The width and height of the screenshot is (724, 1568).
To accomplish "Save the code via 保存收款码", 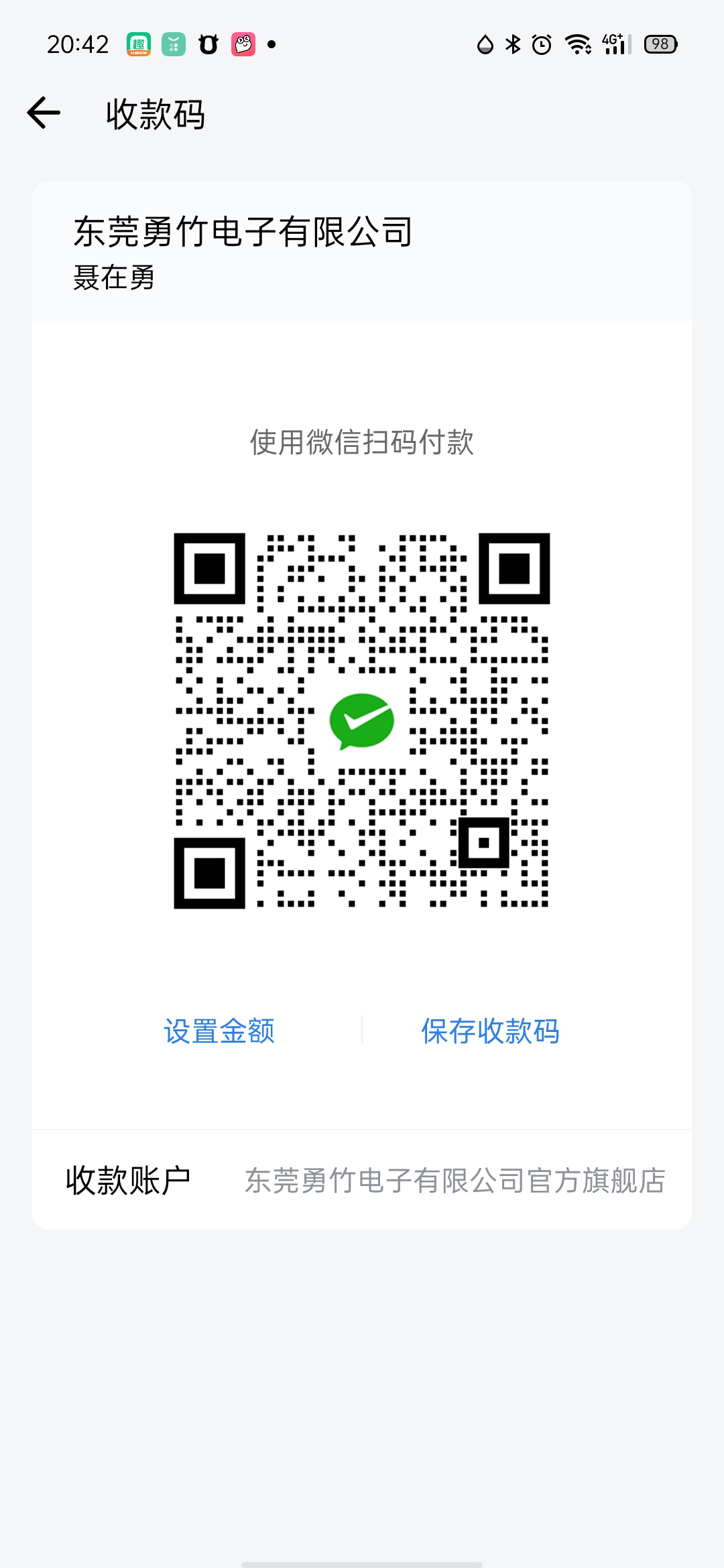I will [490, 1031].
